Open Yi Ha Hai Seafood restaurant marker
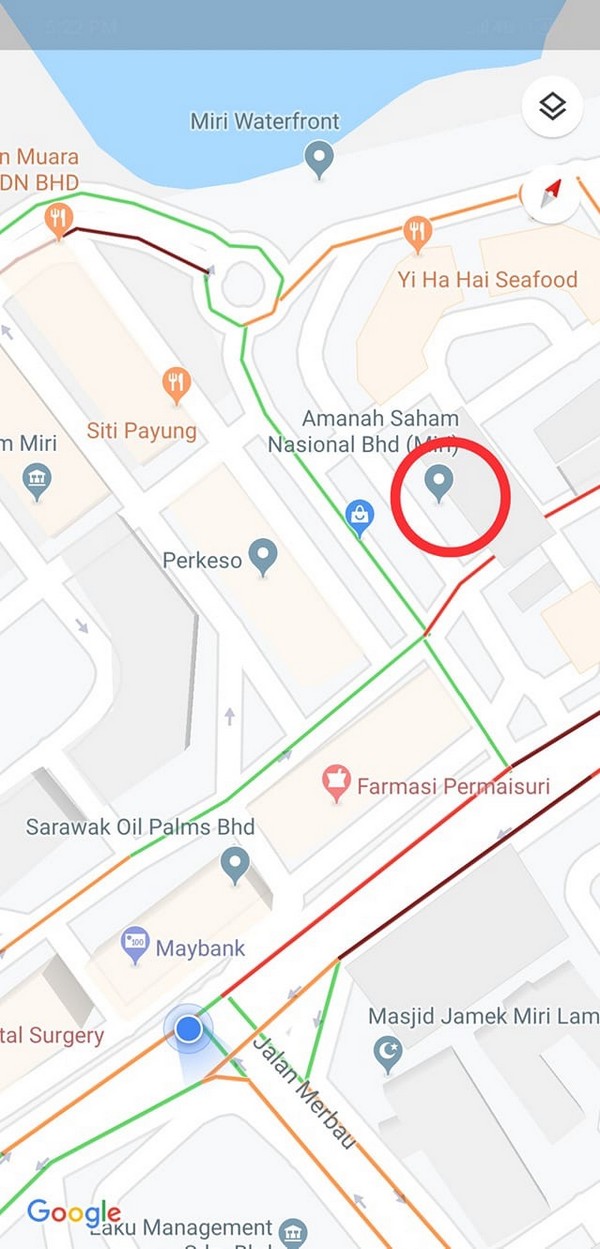Image resolution: width=600 pixels, height=1249 pixels. (417, 233)
